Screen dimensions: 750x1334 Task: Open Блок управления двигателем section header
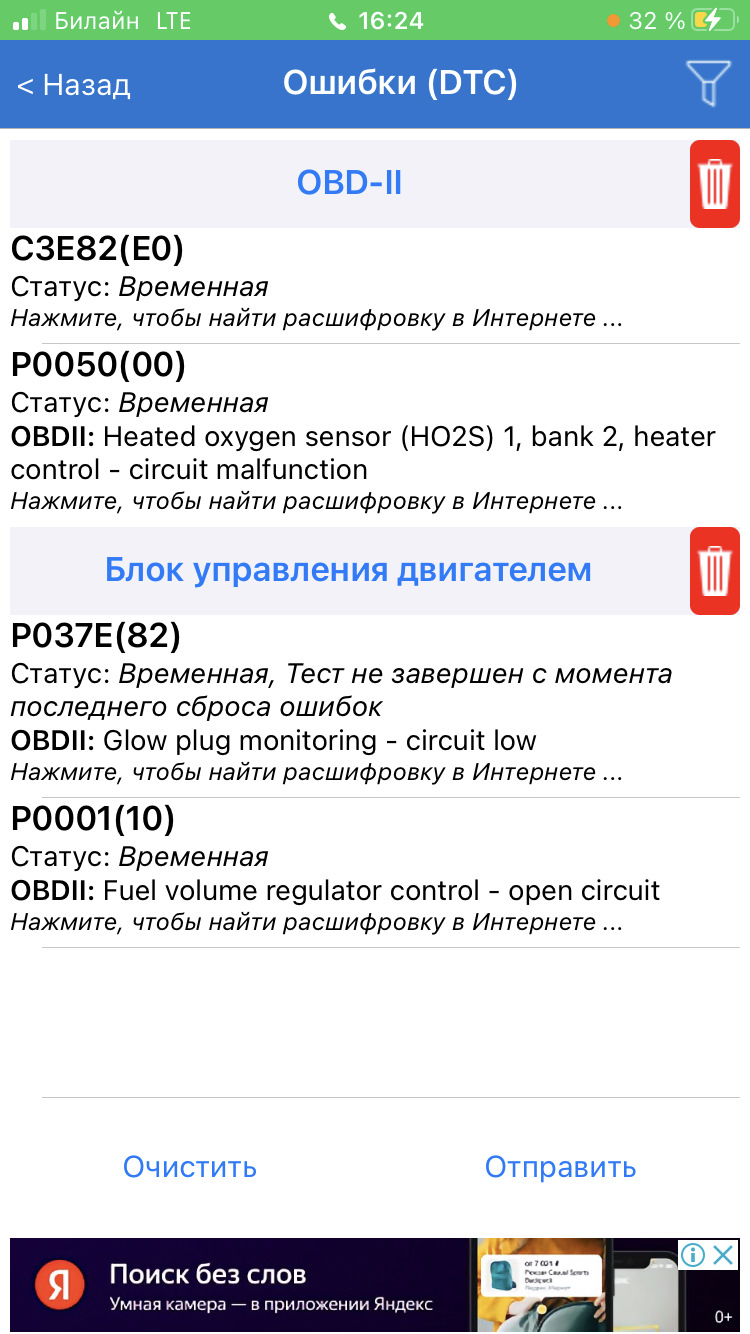pyautogui.click(x=349, y=570)
